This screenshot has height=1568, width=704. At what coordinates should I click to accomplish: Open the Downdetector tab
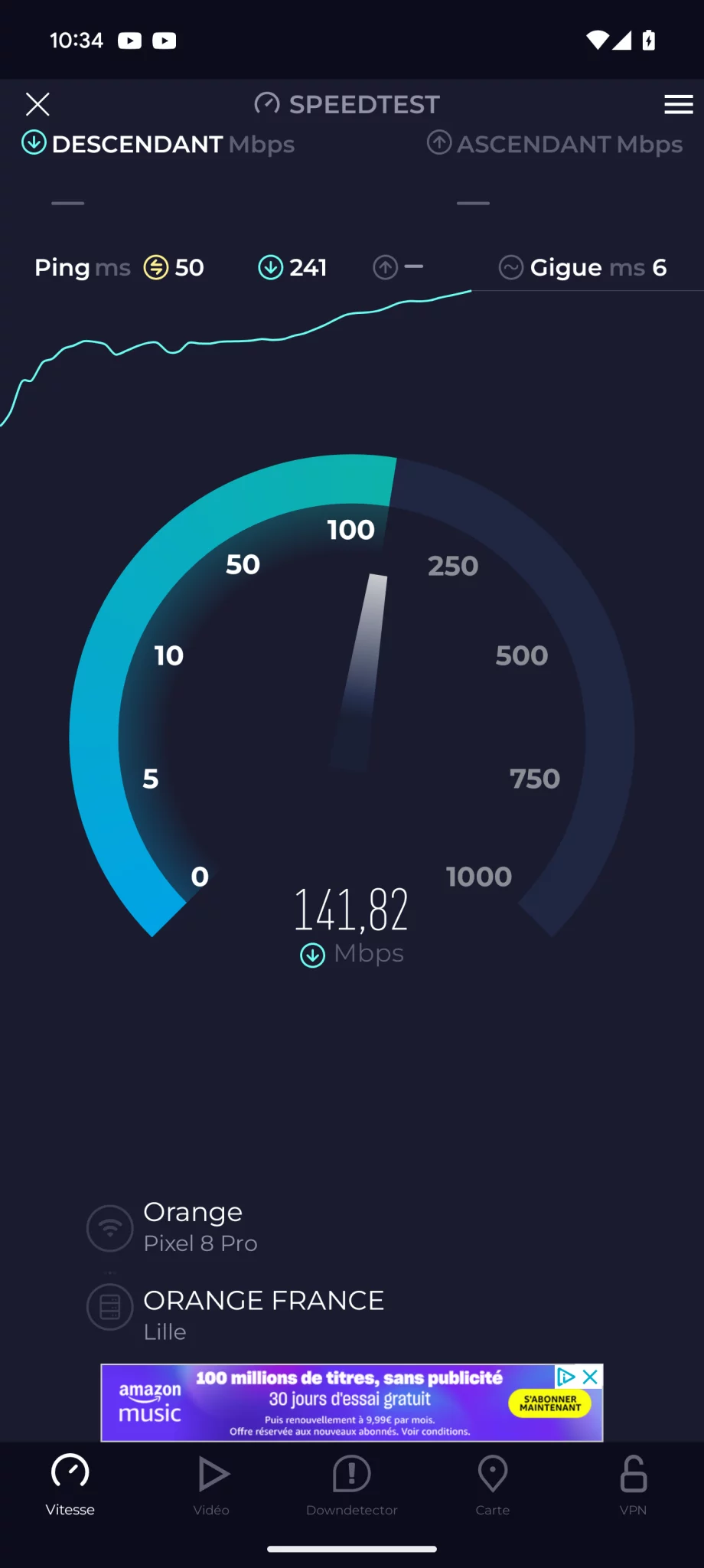[352, 1485]
